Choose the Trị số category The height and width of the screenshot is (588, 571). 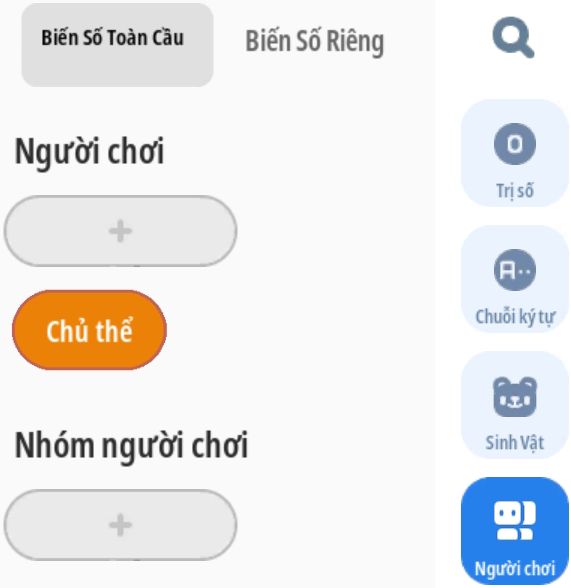[515, 153]
